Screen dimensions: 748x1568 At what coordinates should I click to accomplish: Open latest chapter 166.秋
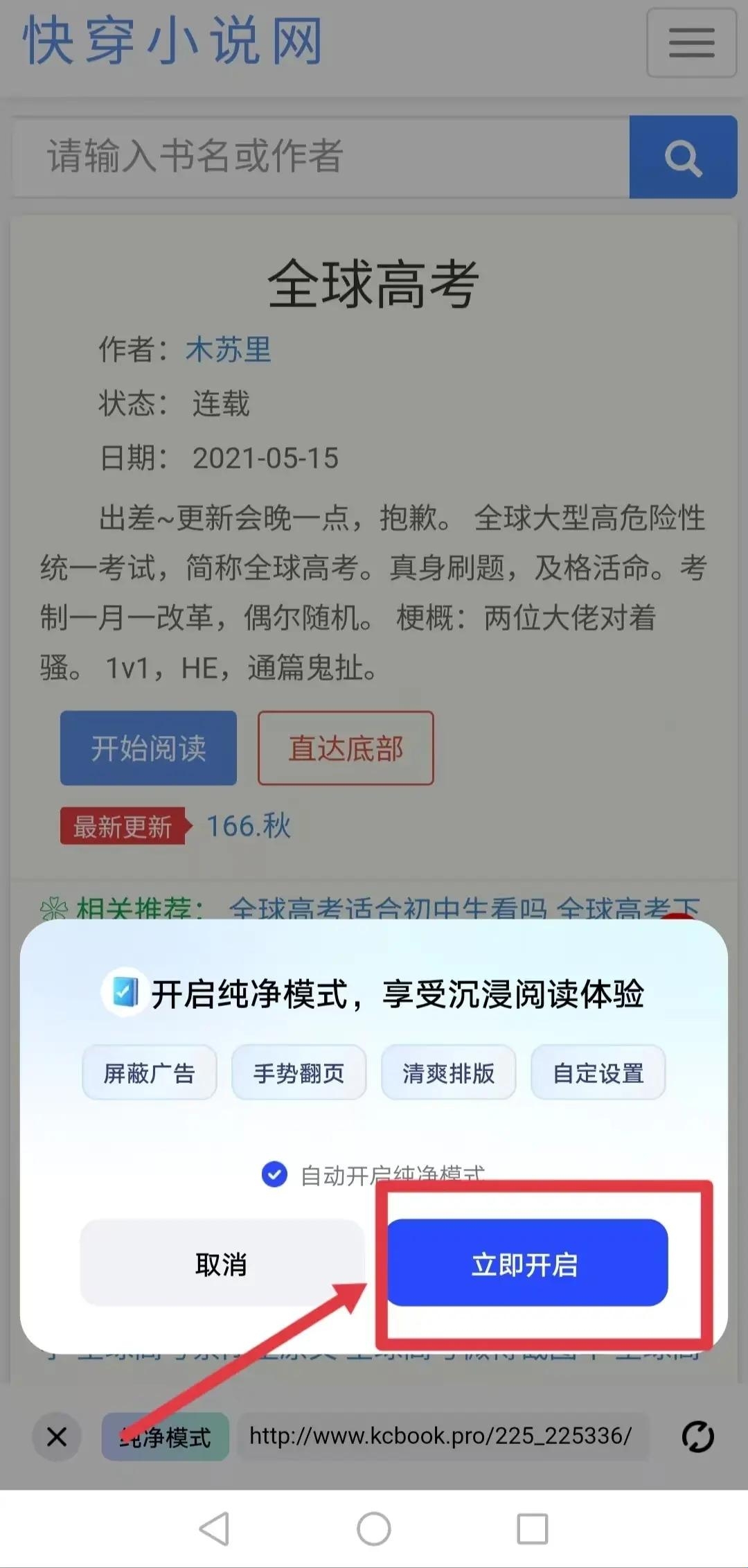click(x=249, y=825)
